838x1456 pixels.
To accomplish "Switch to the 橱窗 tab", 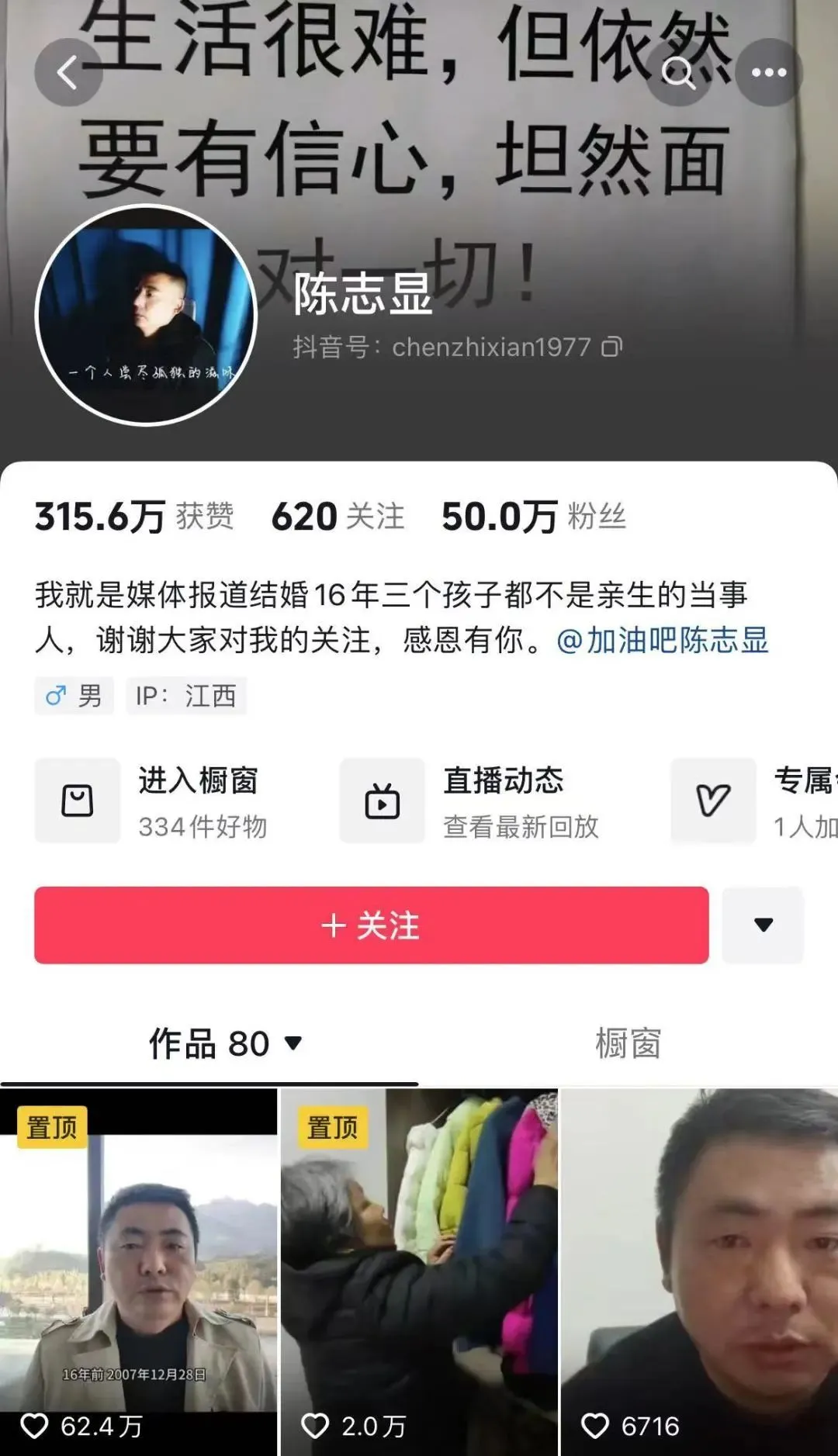I will point(628,1043).
